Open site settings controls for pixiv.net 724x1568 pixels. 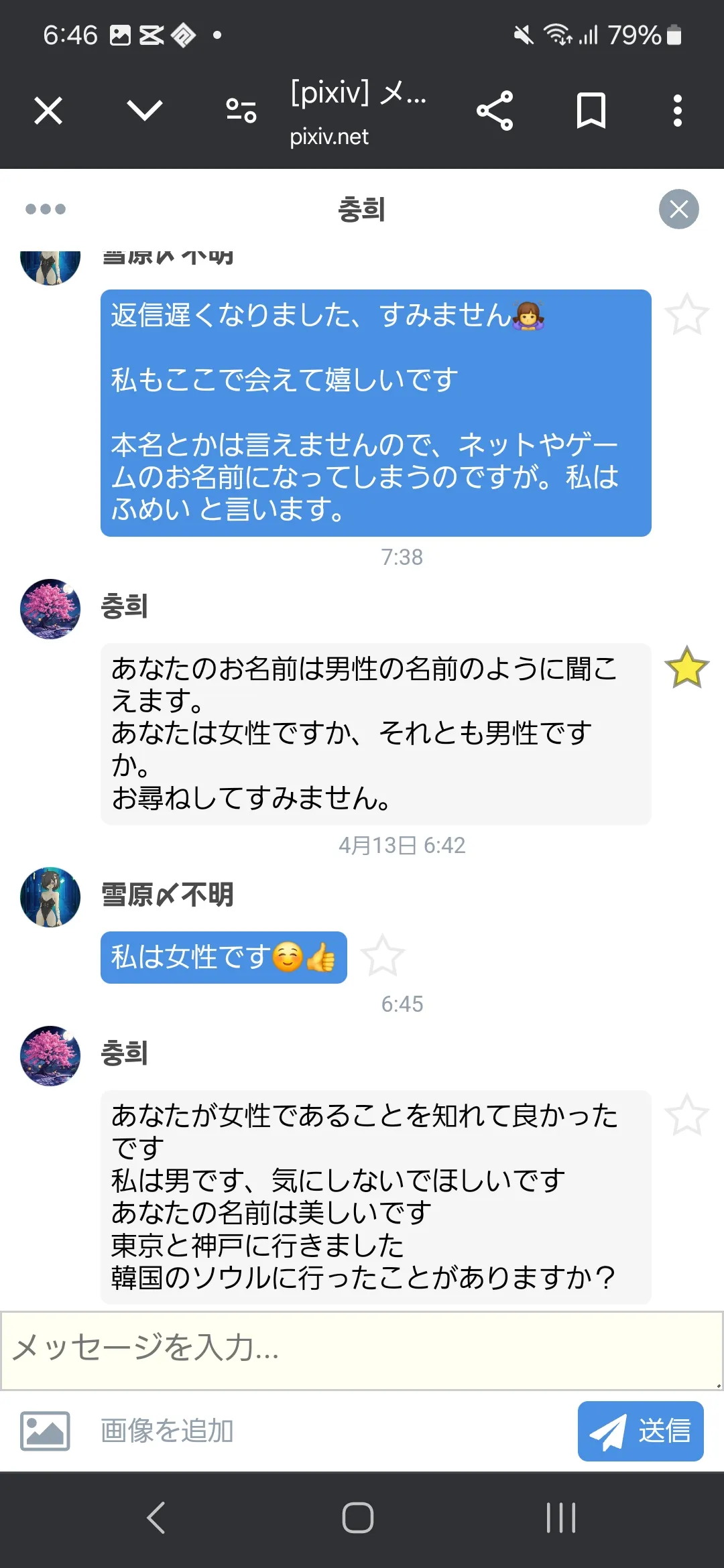coord(241,111)
